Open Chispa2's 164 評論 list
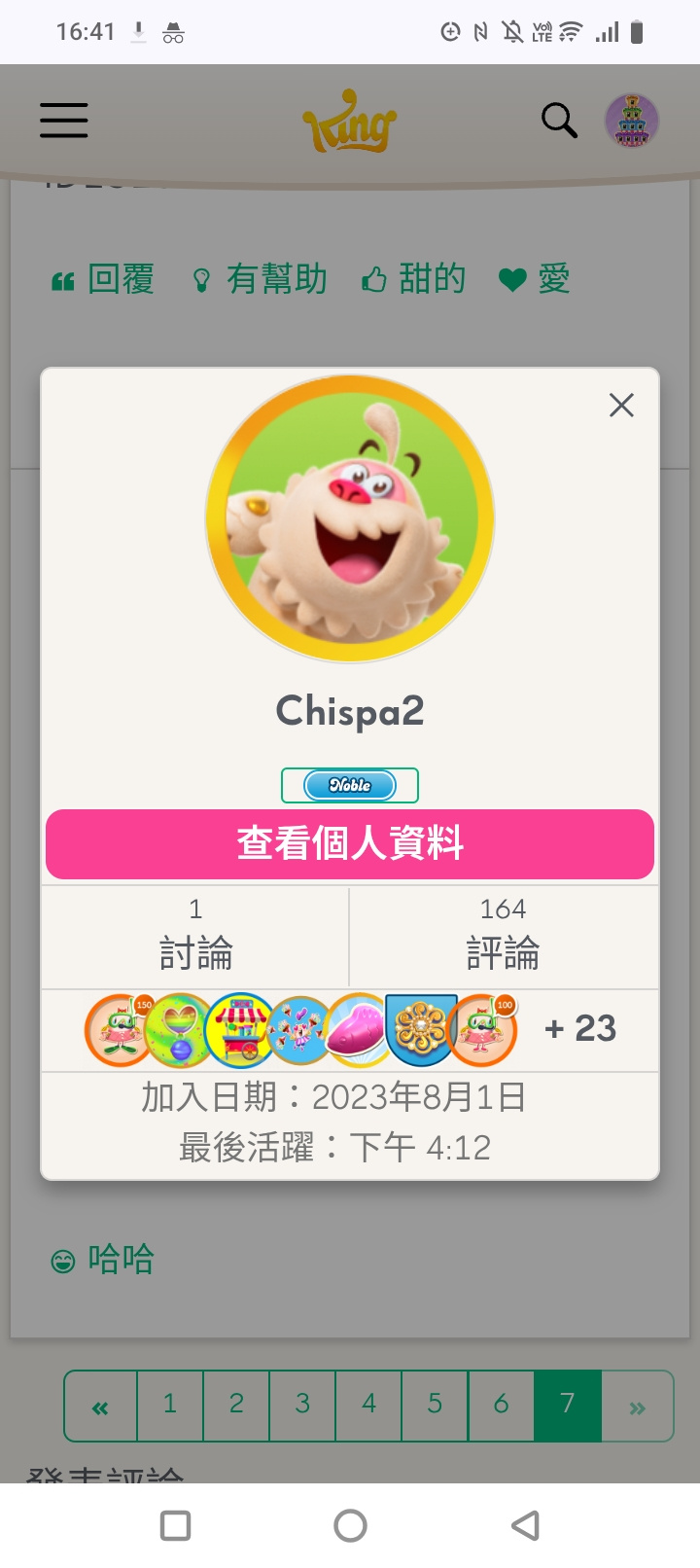The image size is (700, 1568). (x=503, y=937)
